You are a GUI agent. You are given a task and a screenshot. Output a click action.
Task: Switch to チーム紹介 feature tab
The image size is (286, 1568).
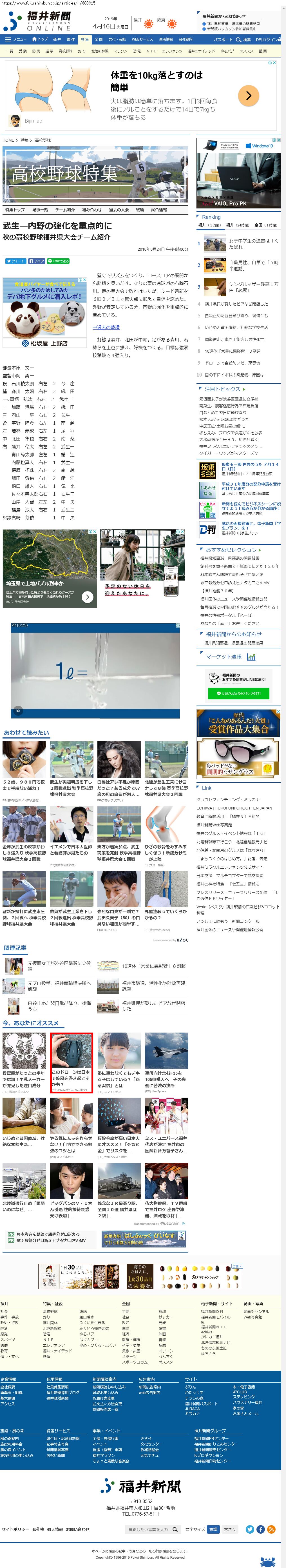[64, 209]
